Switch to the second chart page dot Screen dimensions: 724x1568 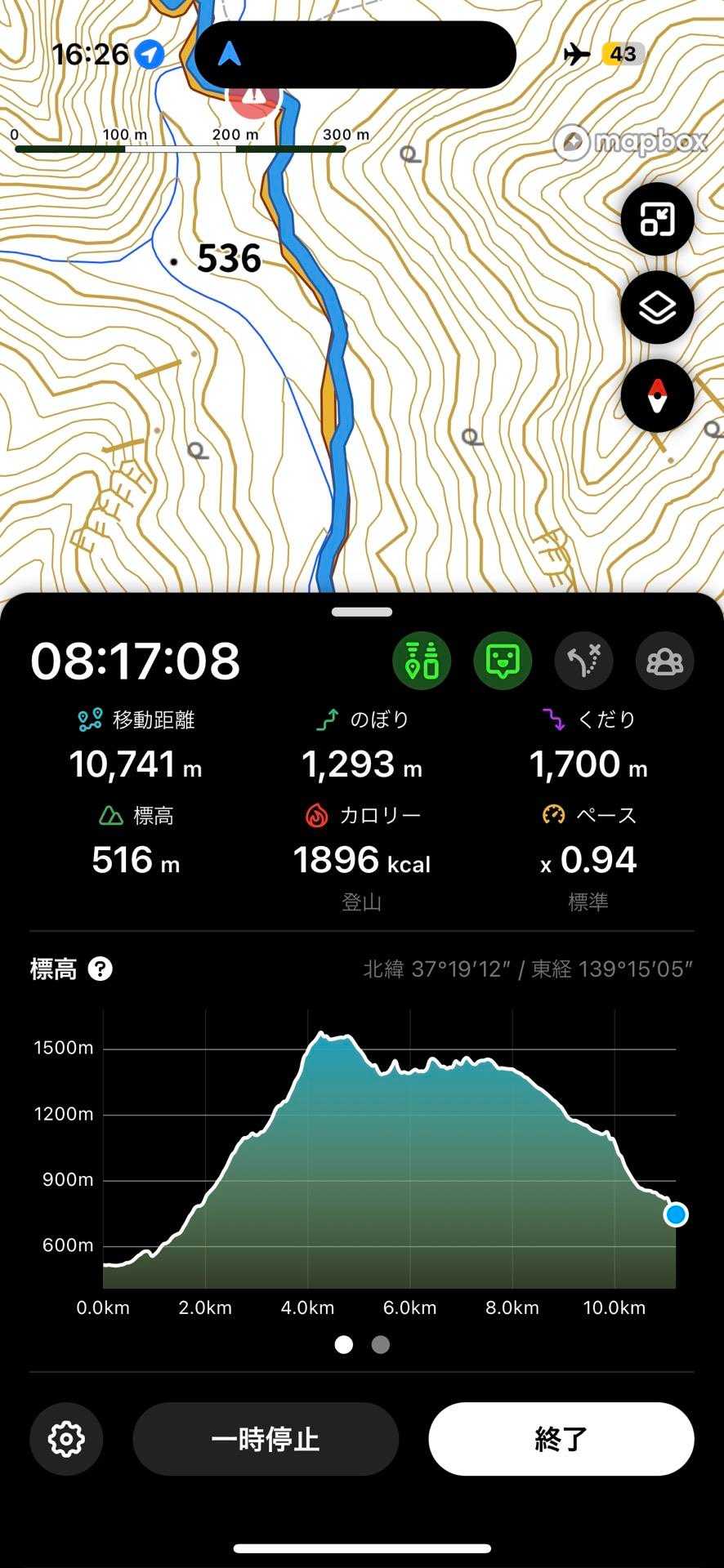click(381, 1345)
